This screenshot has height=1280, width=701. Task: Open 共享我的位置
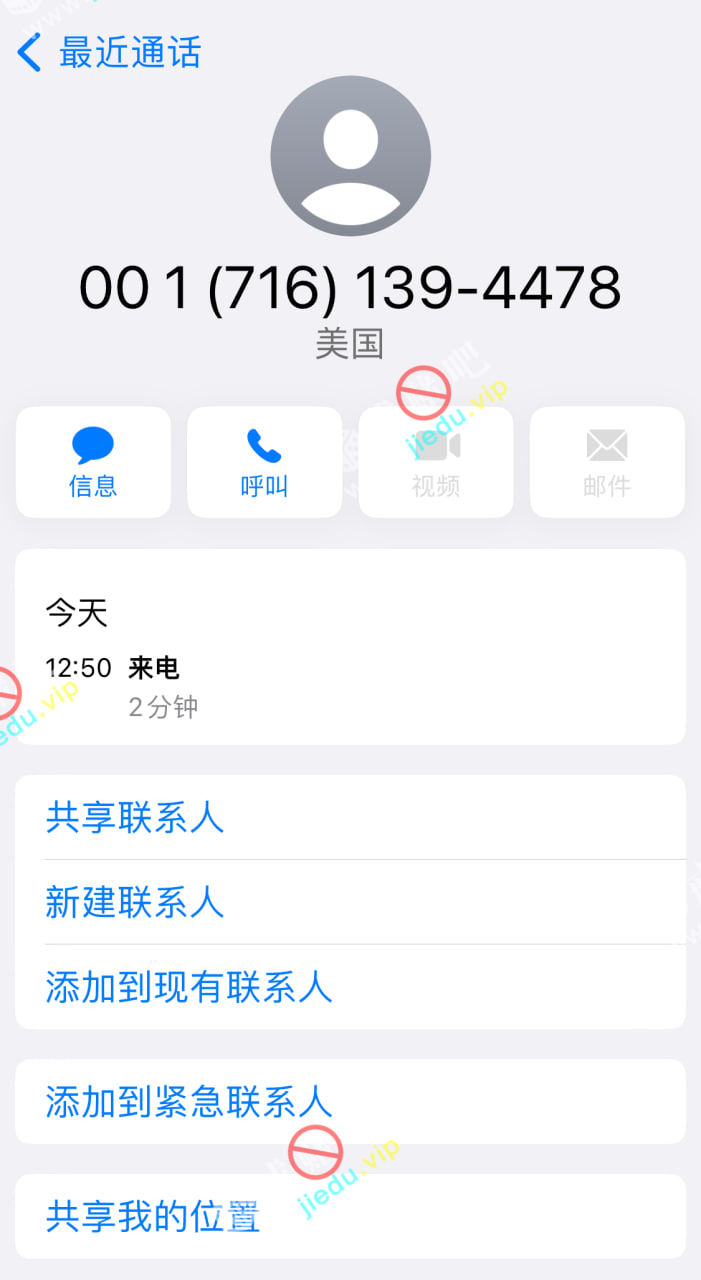click(x=153, y=1217)
